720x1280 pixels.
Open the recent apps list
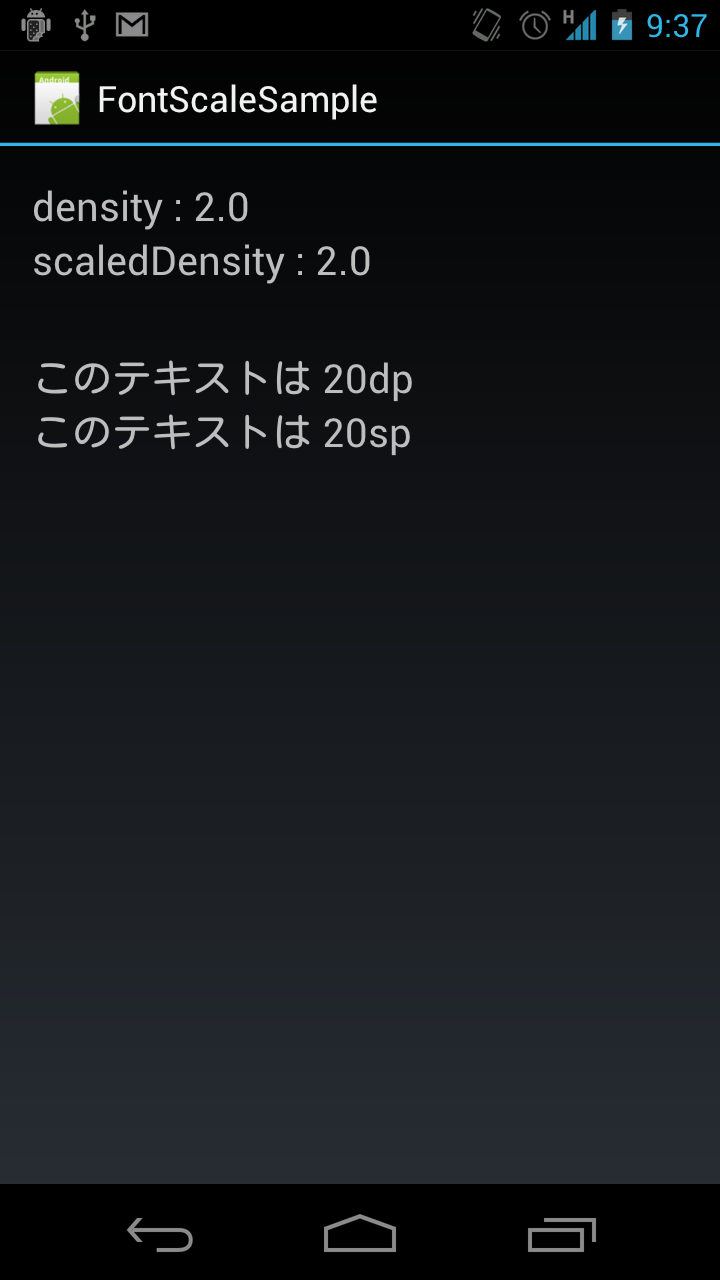click(x=561, y=1235)
